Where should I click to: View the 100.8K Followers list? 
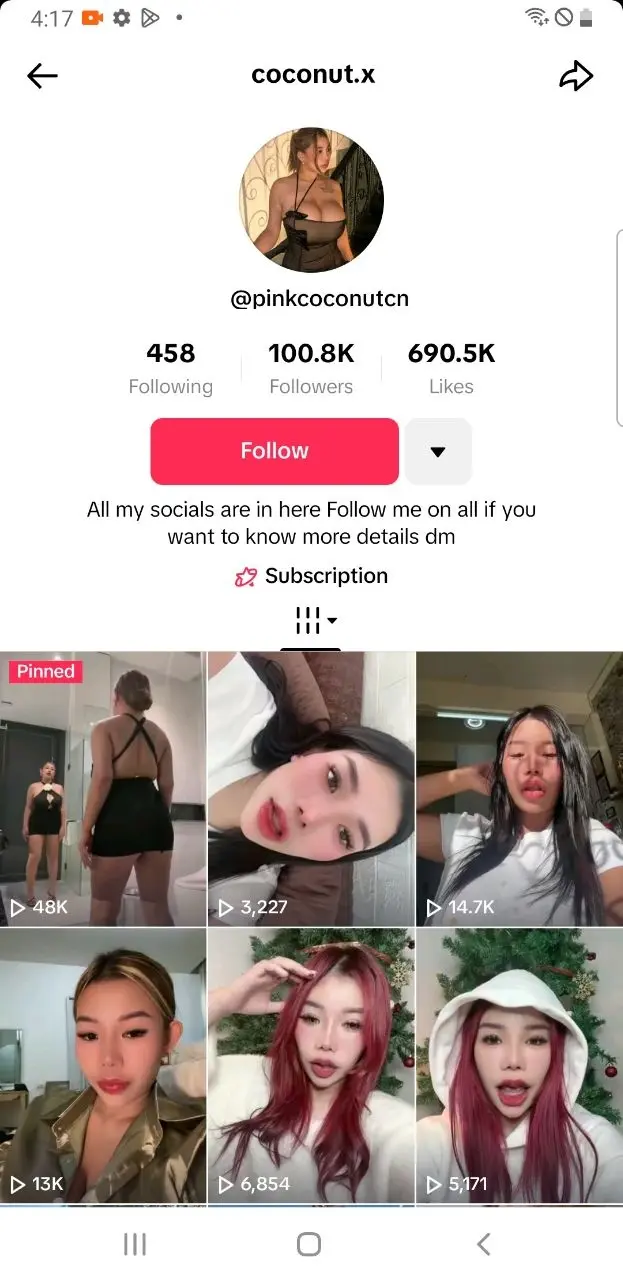311,368
